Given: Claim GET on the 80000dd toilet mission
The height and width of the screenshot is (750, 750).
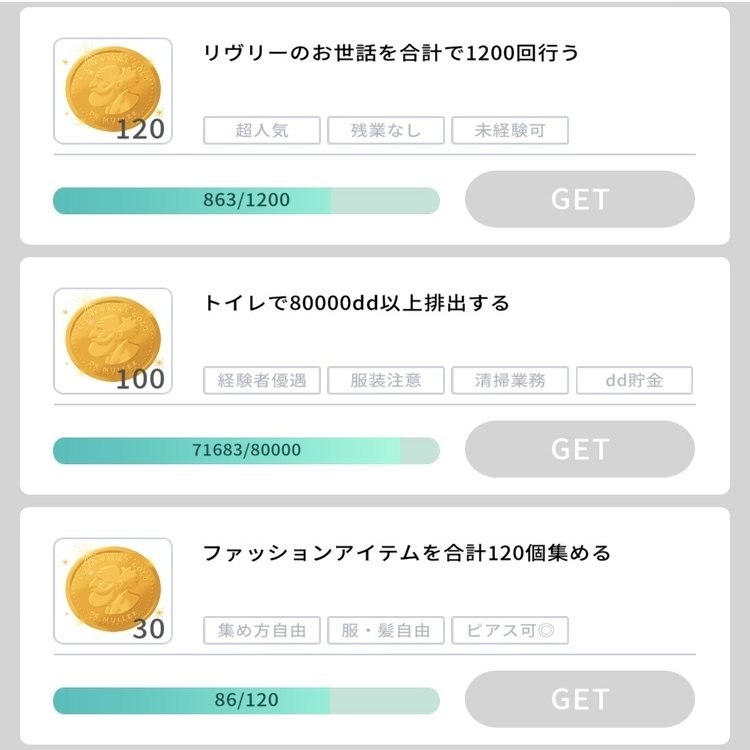Looking at the screenshot, I should tap(579, 449).
